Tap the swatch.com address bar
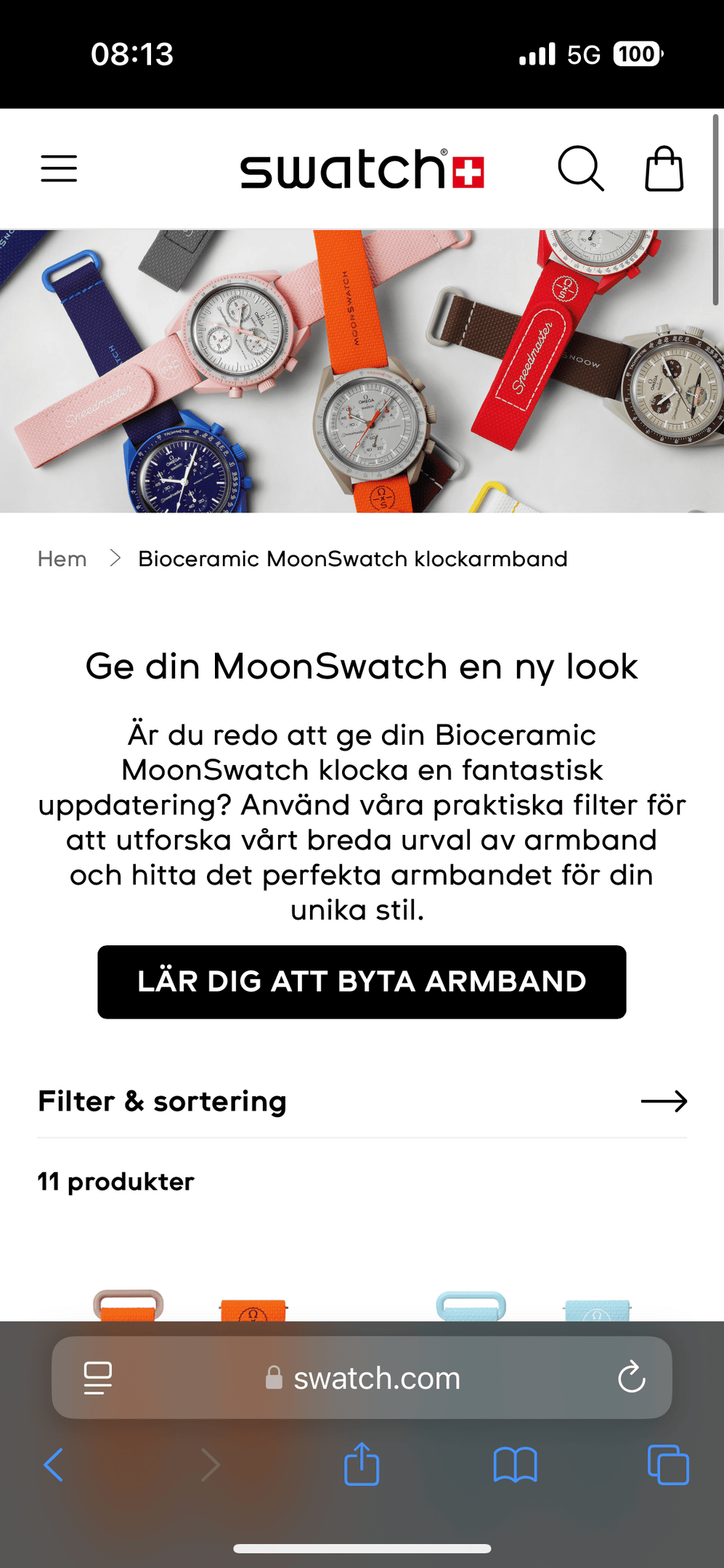Viewport: 724px width, 1568px height. 376,1378
